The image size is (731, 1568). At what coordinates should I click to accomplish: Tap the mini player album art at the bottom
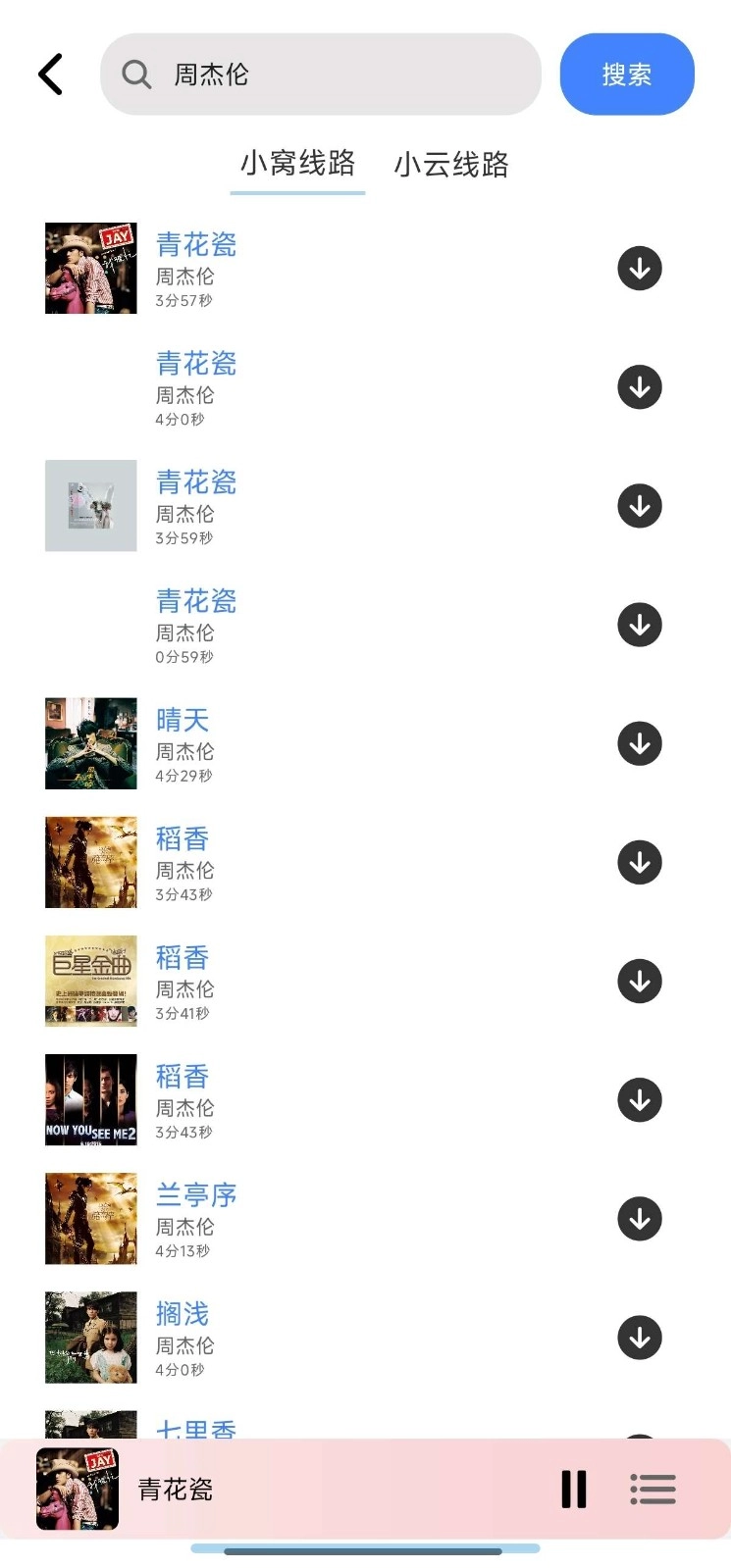[78, 1489]
